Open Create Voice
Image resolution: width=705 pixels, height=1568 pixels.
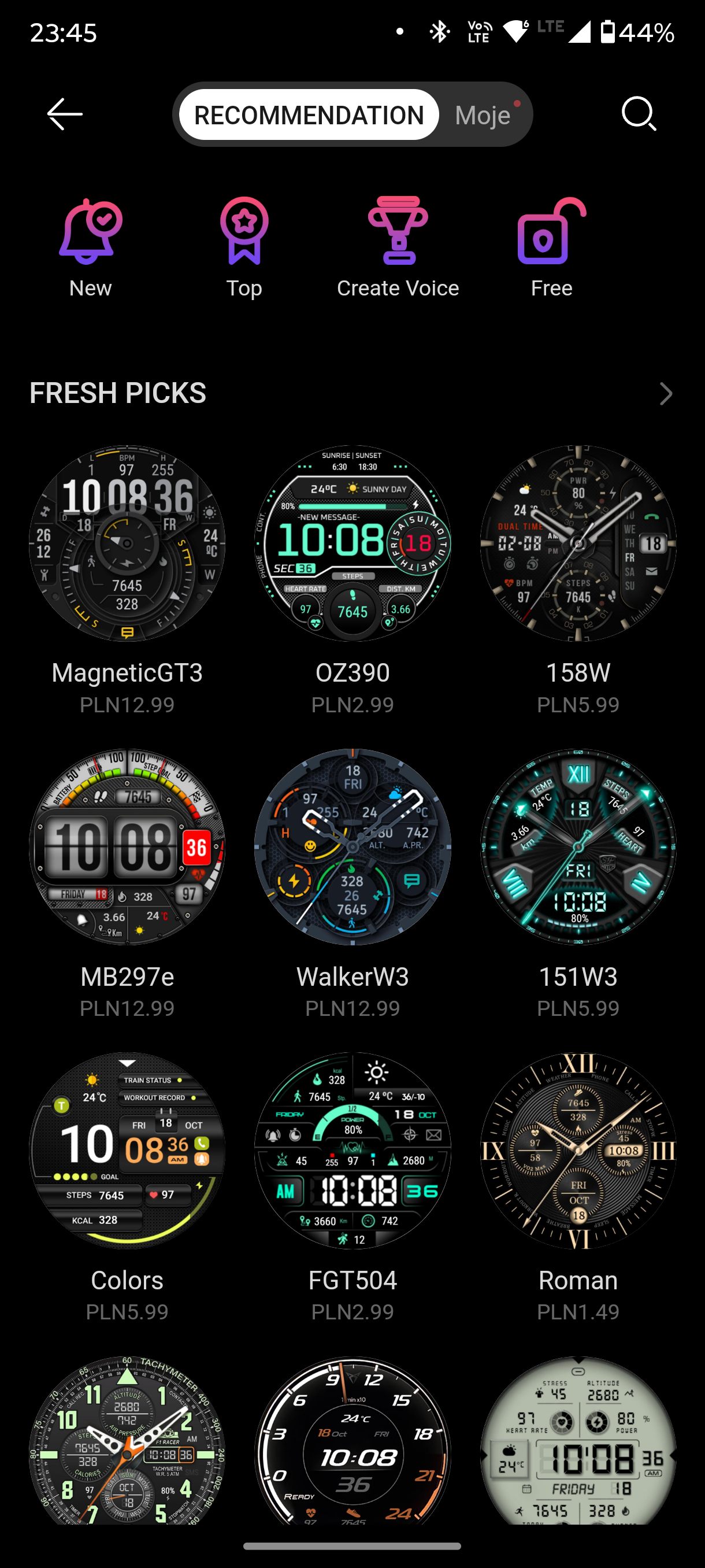pos(398,247)
